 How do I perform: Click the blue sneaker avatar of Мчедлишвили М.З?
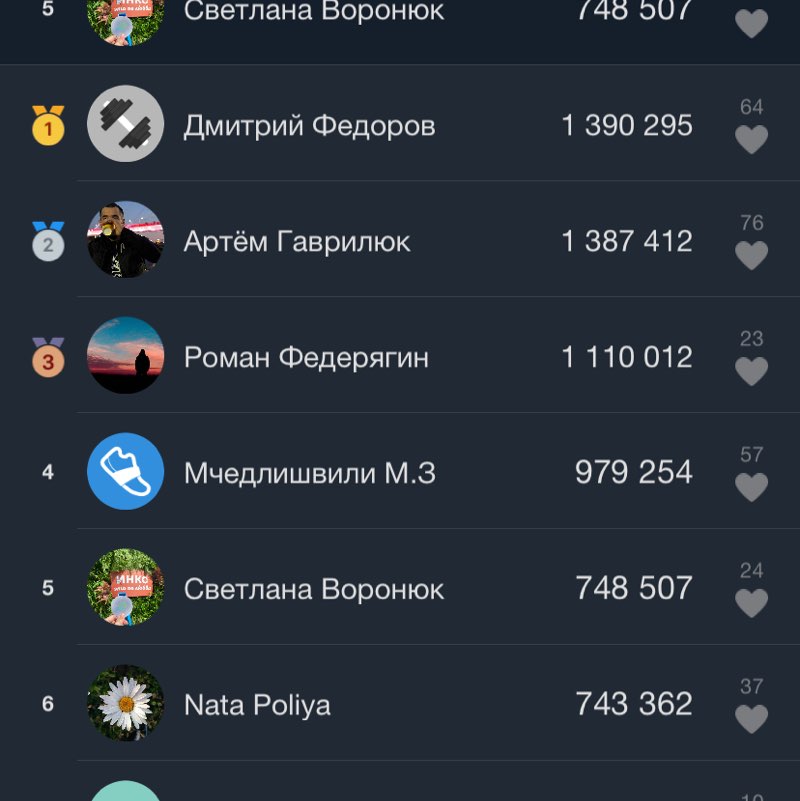point(125,471)
